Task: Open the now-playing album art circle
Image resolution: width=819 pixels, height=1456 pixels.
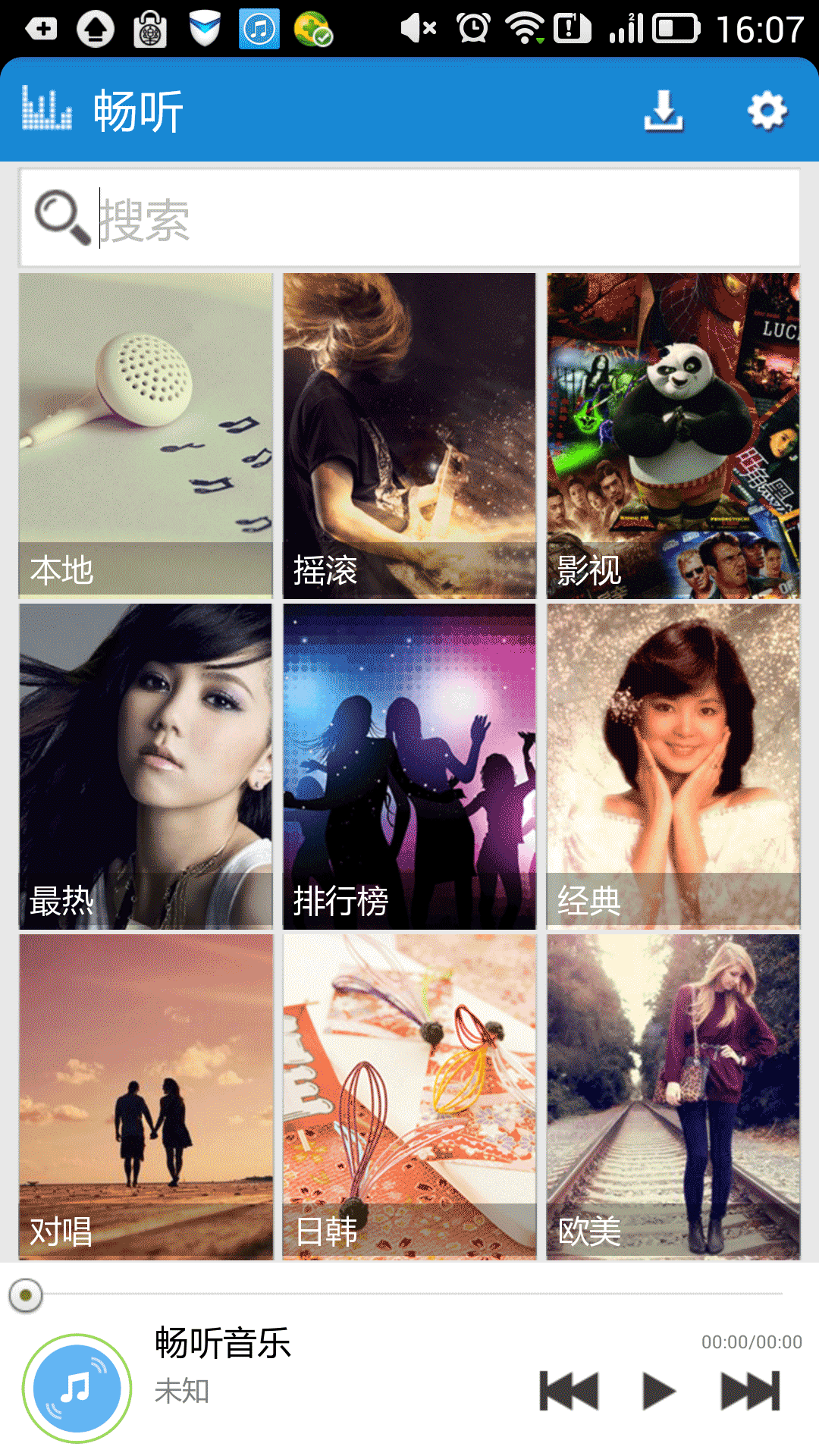Action: pyautogui.click(x=77, y=1388)
